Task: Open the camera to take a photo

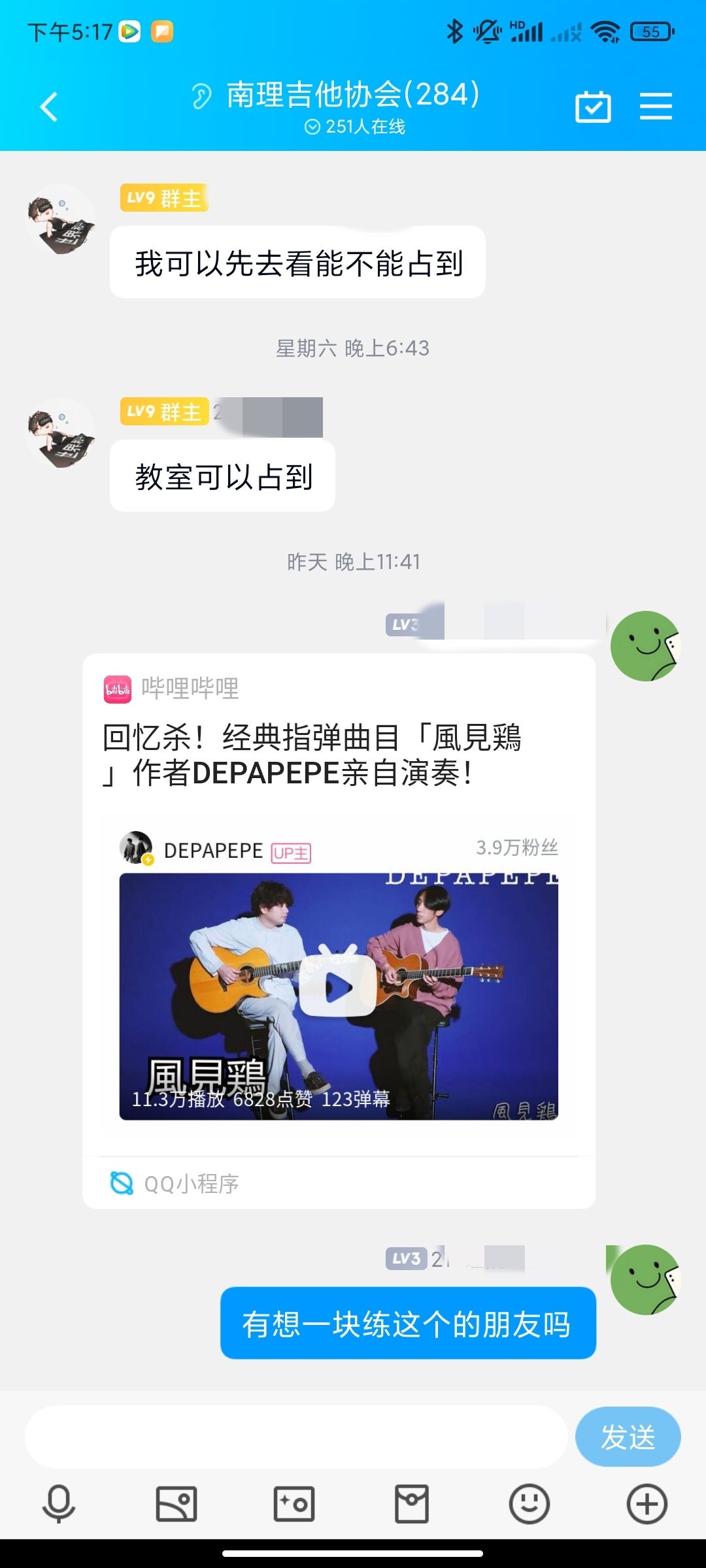Action: coord(294,1504)
